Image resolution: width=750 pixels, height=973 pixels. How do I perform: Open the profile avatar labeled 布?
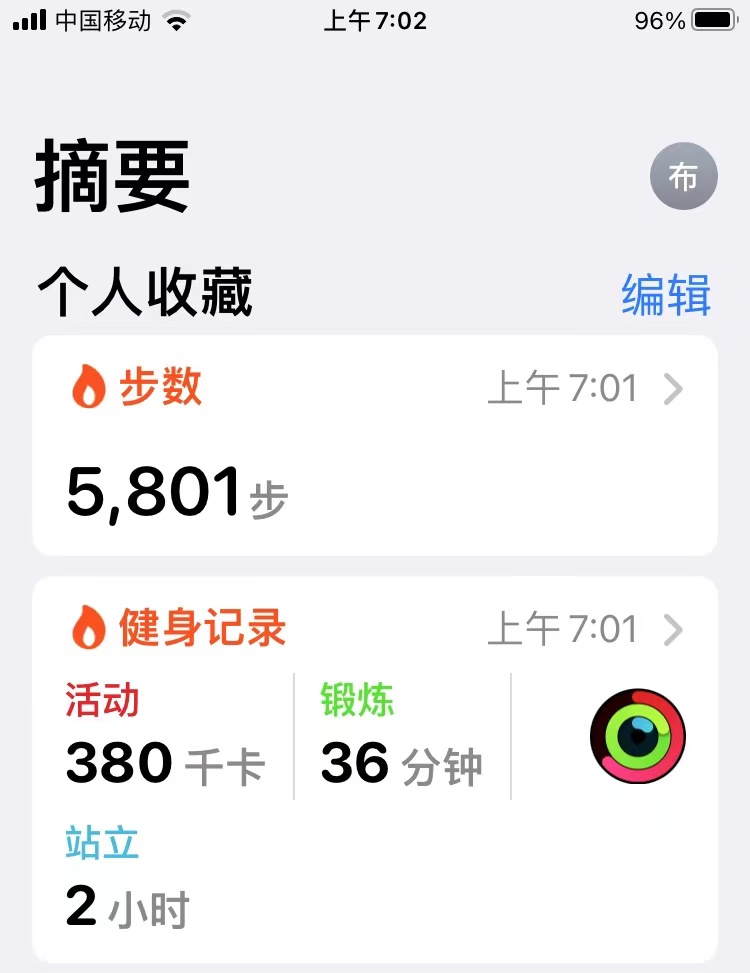(684, 177)
